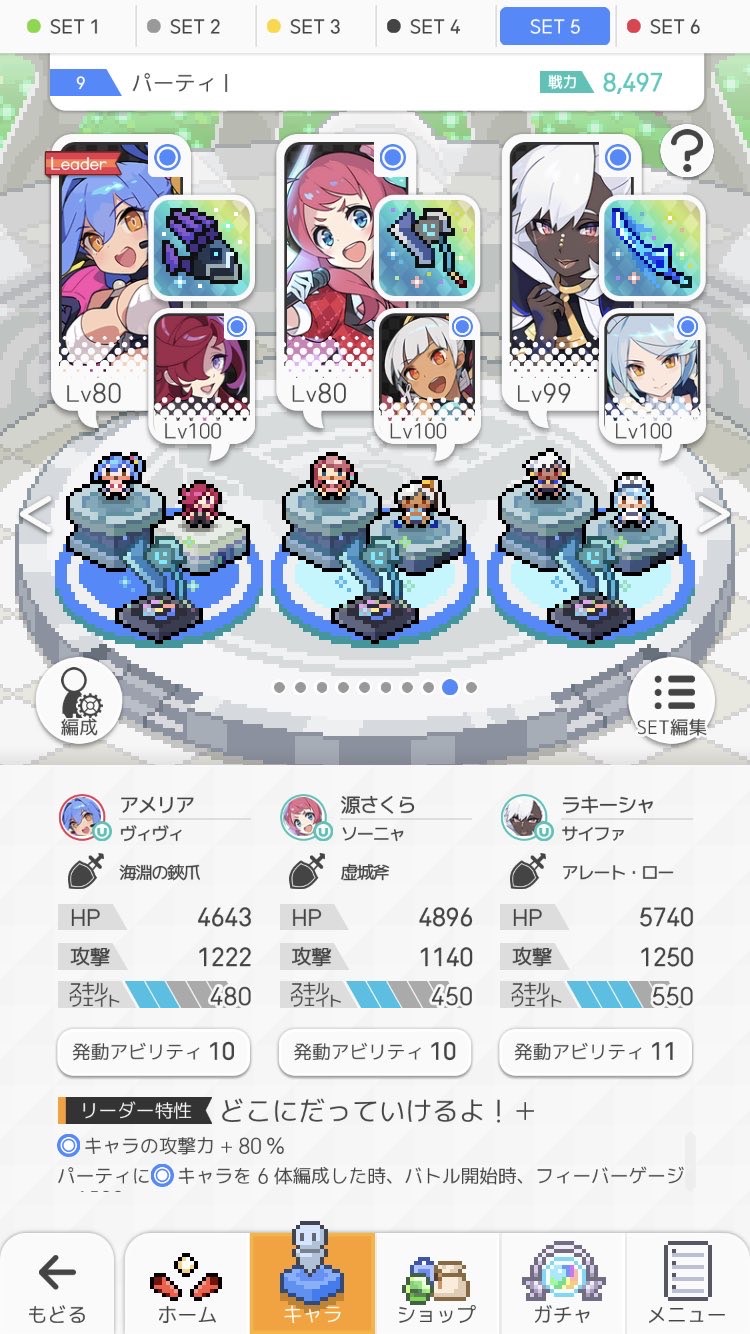
Task: Open the party name パーティI bar
Action: click(330, 83)
